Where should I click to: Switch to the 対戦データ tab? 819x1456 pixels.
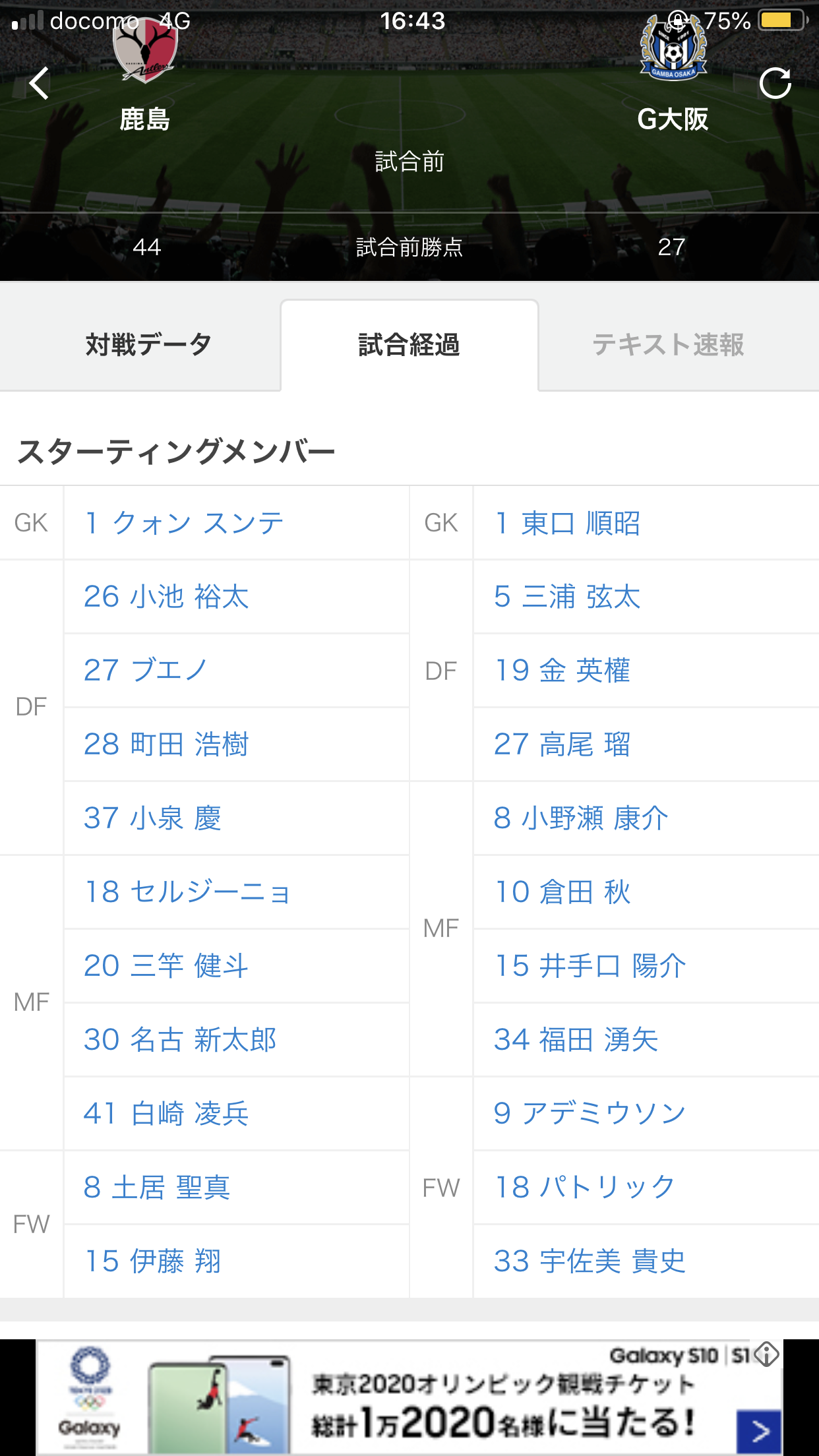pos(148,345)
